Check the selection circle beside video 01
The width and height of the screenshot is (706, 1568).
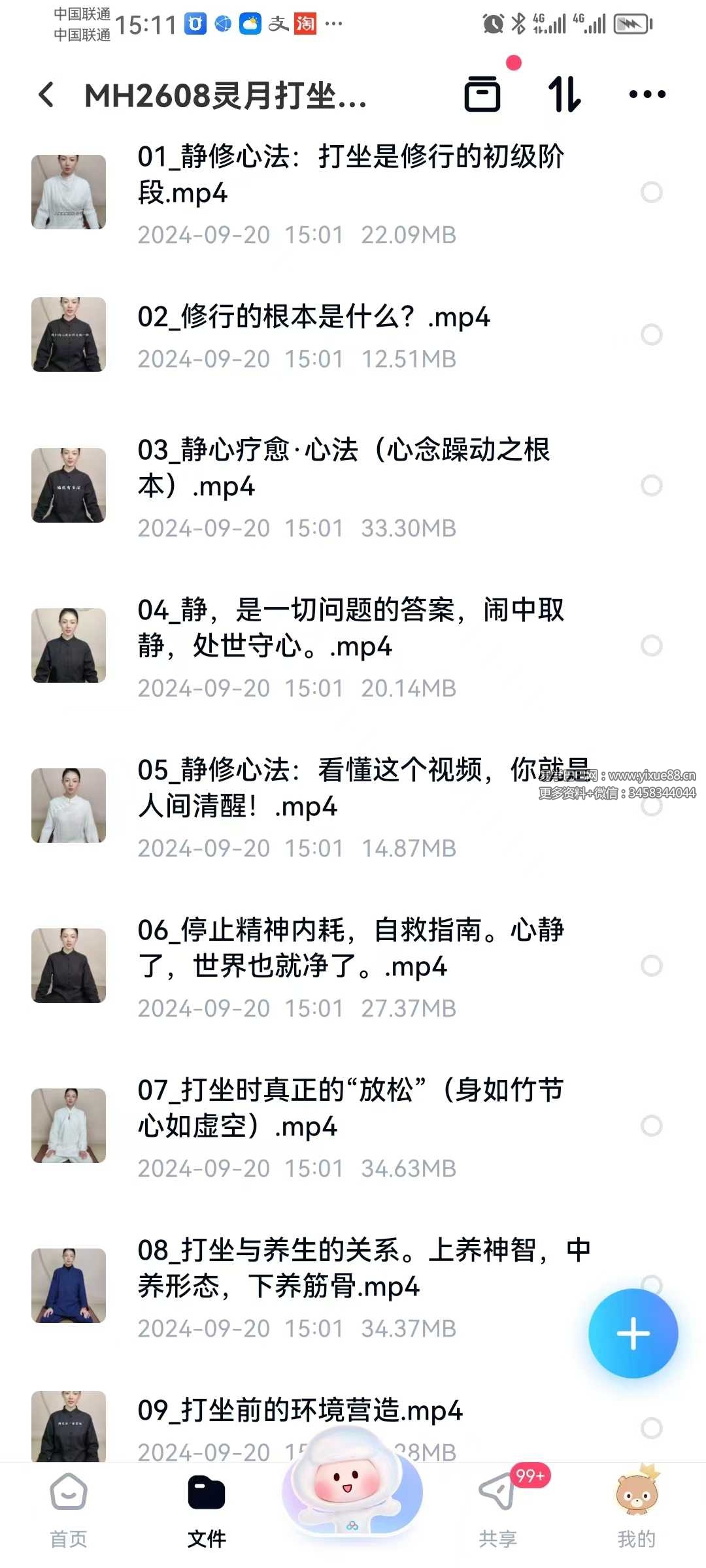pyautogui.click(x=652, y=193)
